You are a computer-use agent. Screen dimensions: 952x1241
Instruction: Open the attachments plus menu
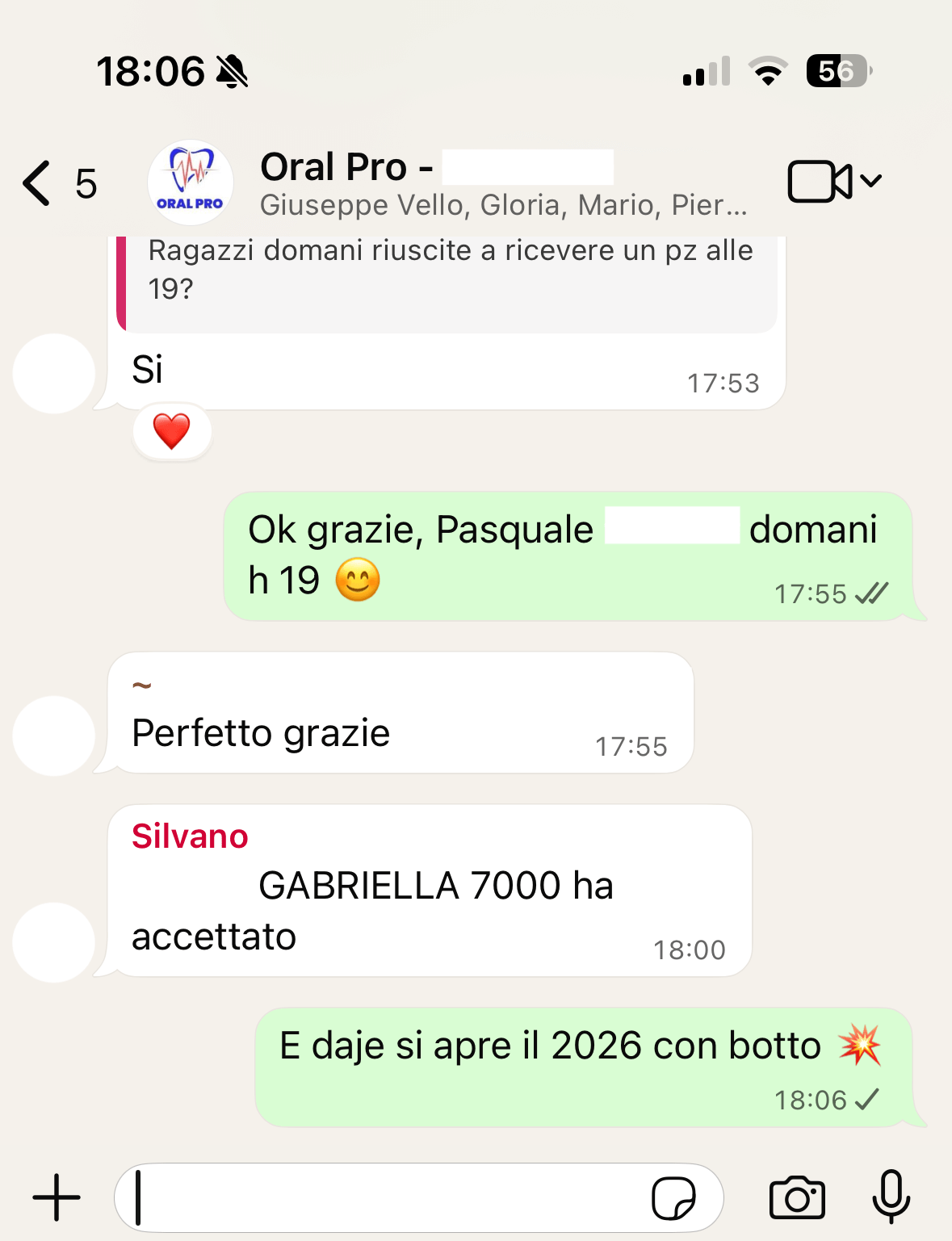coord(57,1197)
